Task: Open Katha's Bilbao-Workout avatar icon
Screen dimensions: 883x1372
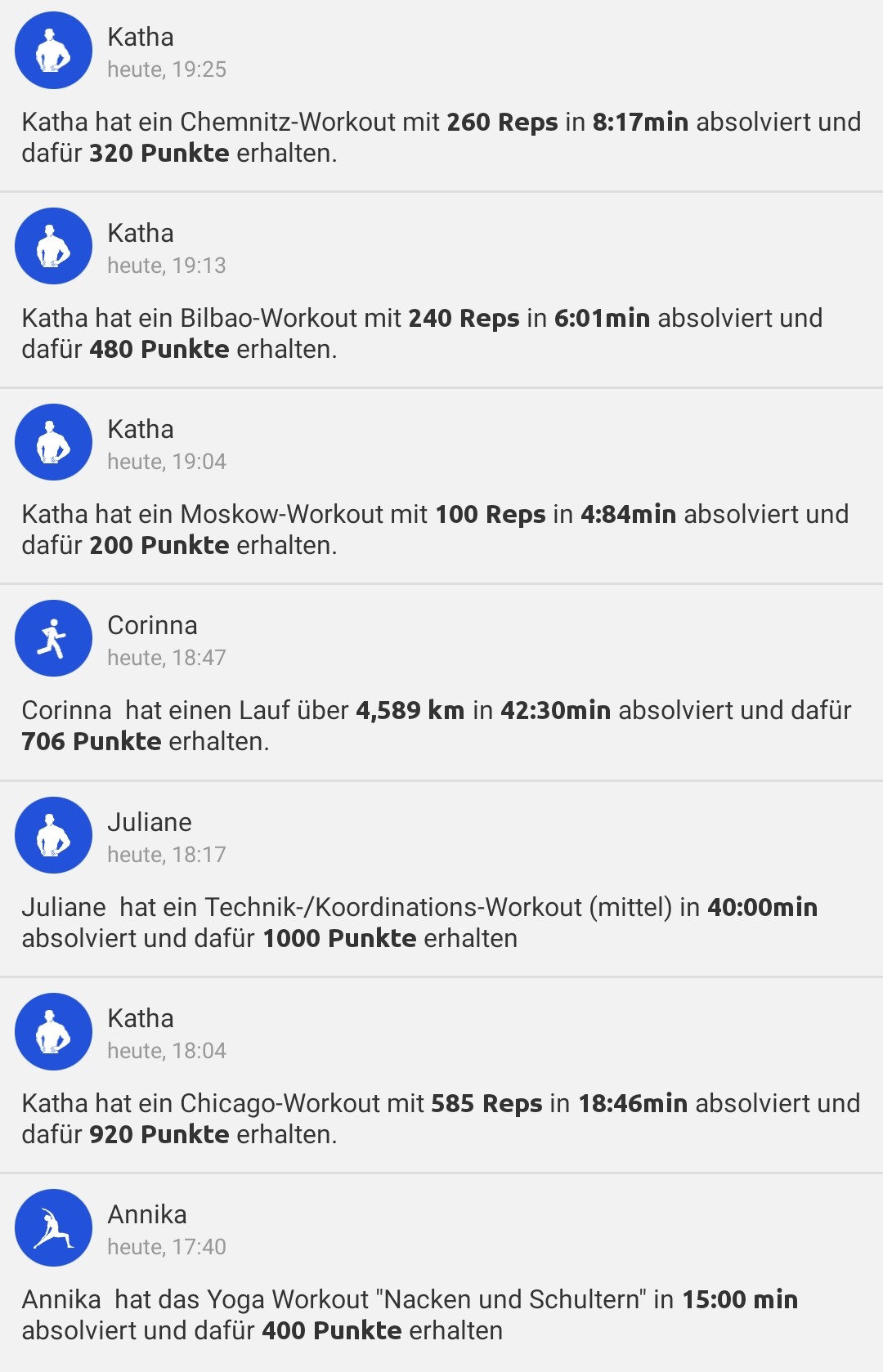Action: [x=53, y=246]
